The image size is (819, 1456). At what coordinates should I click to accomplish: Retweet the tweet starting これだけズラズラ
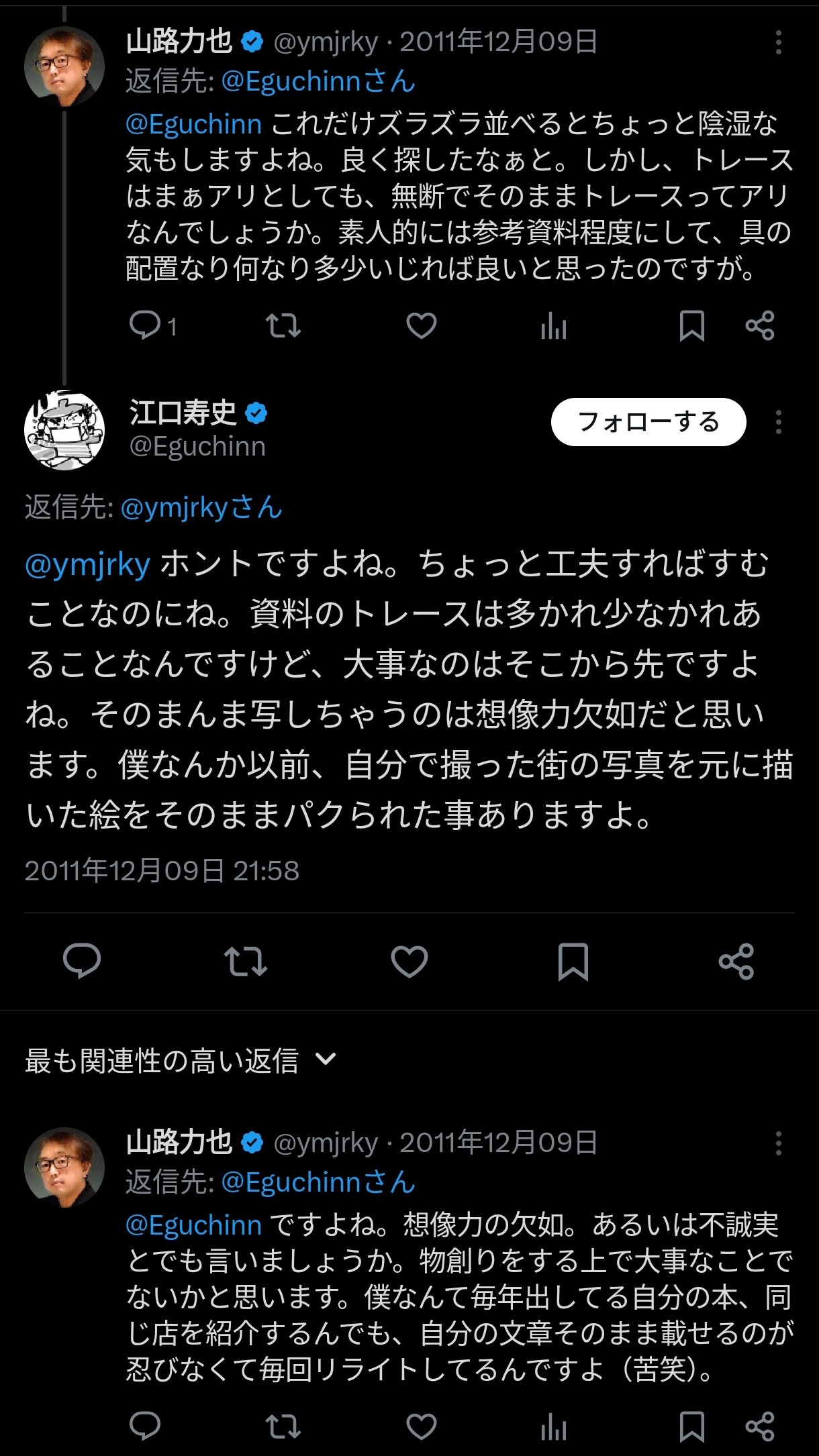coord(283,326)
